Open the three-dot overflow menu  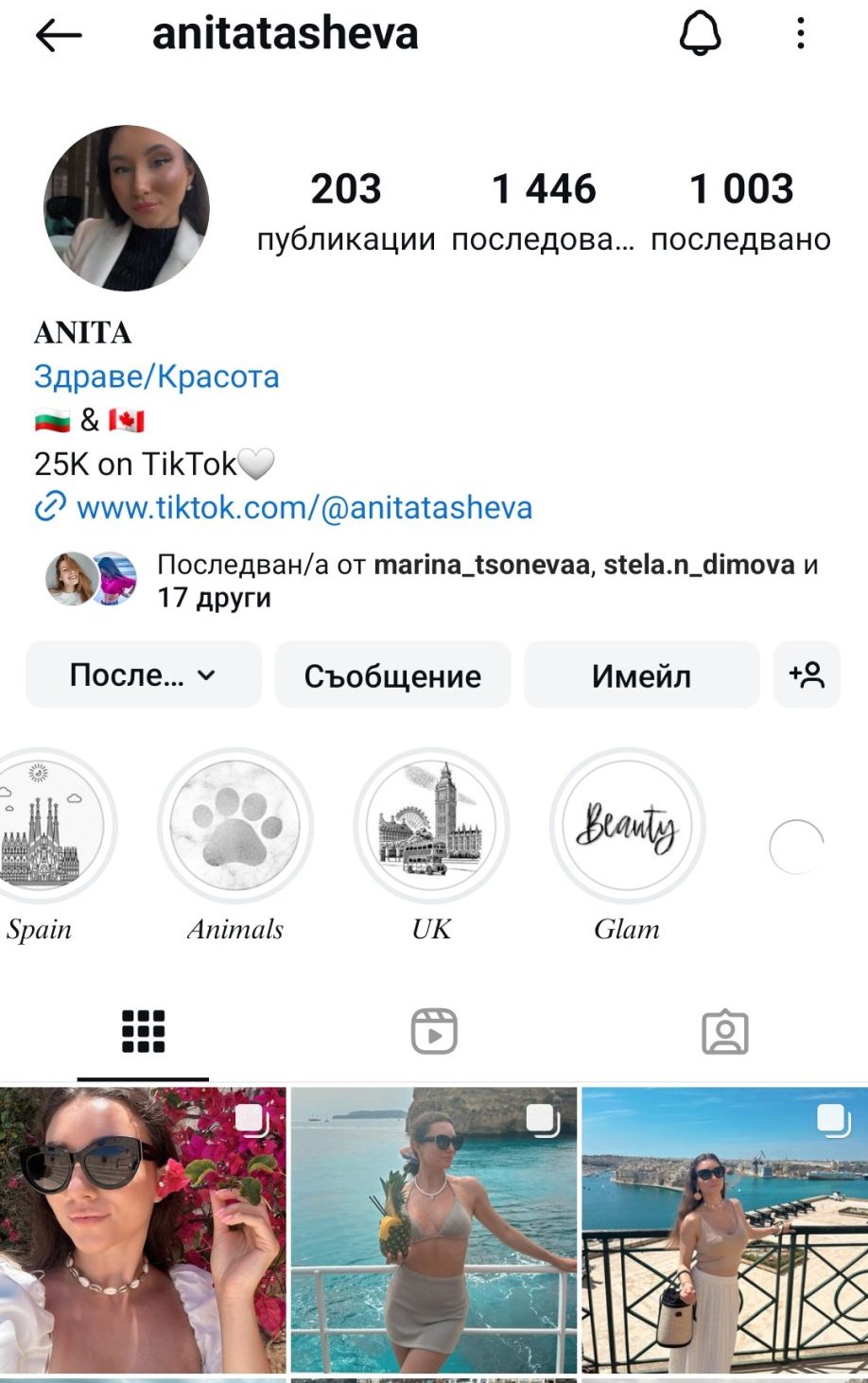click(x=800, y=35)
